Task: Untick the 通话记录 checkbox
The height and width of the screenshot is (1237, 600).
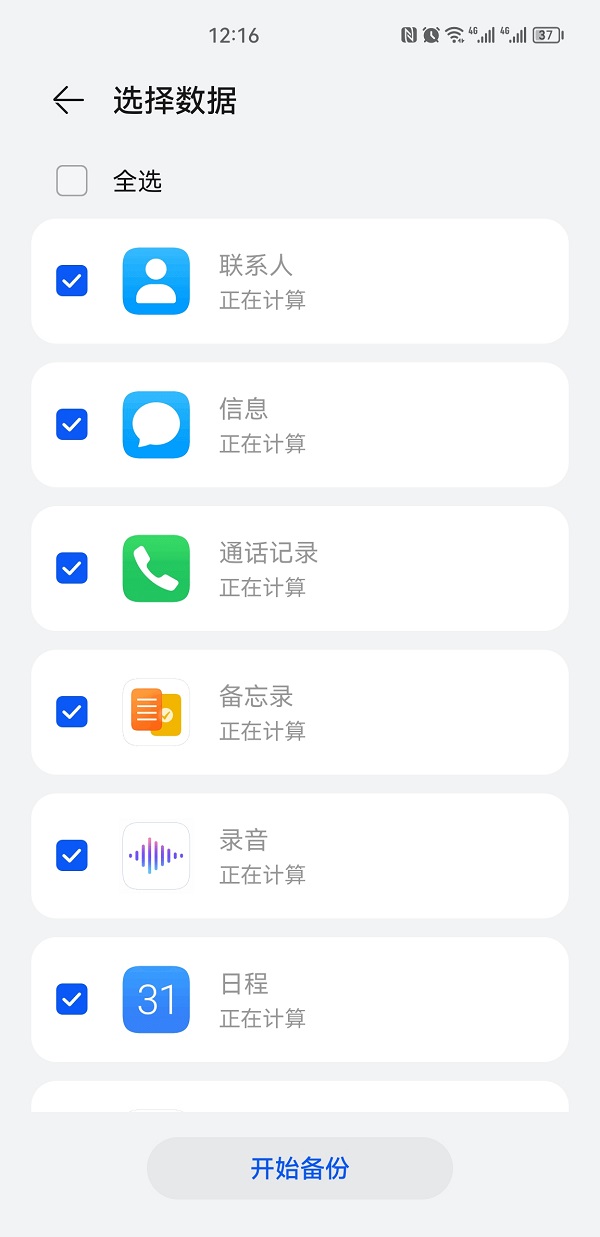Action: (72, 568)
